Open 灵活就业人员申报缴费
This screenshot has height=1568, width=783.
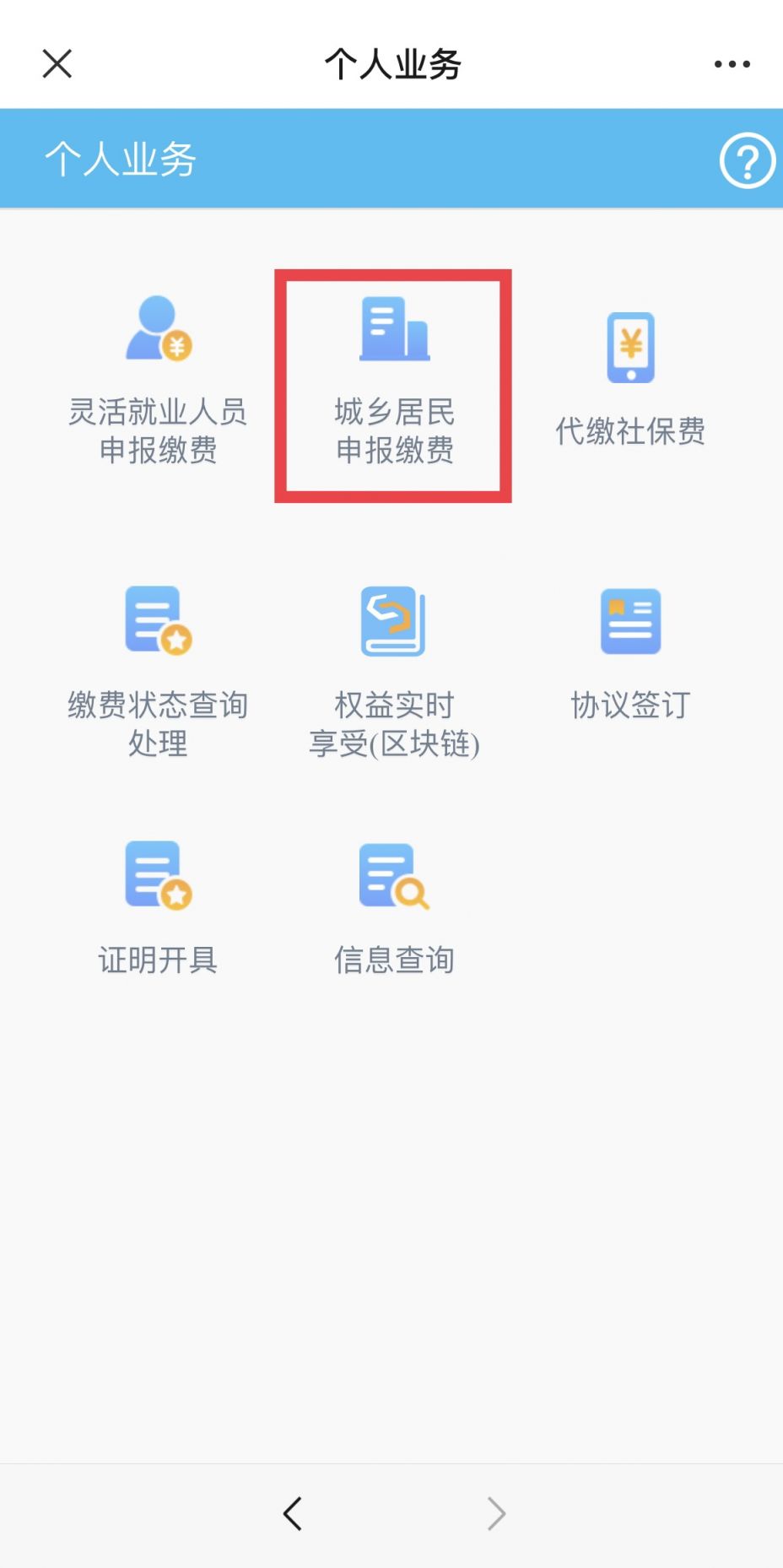158,381
